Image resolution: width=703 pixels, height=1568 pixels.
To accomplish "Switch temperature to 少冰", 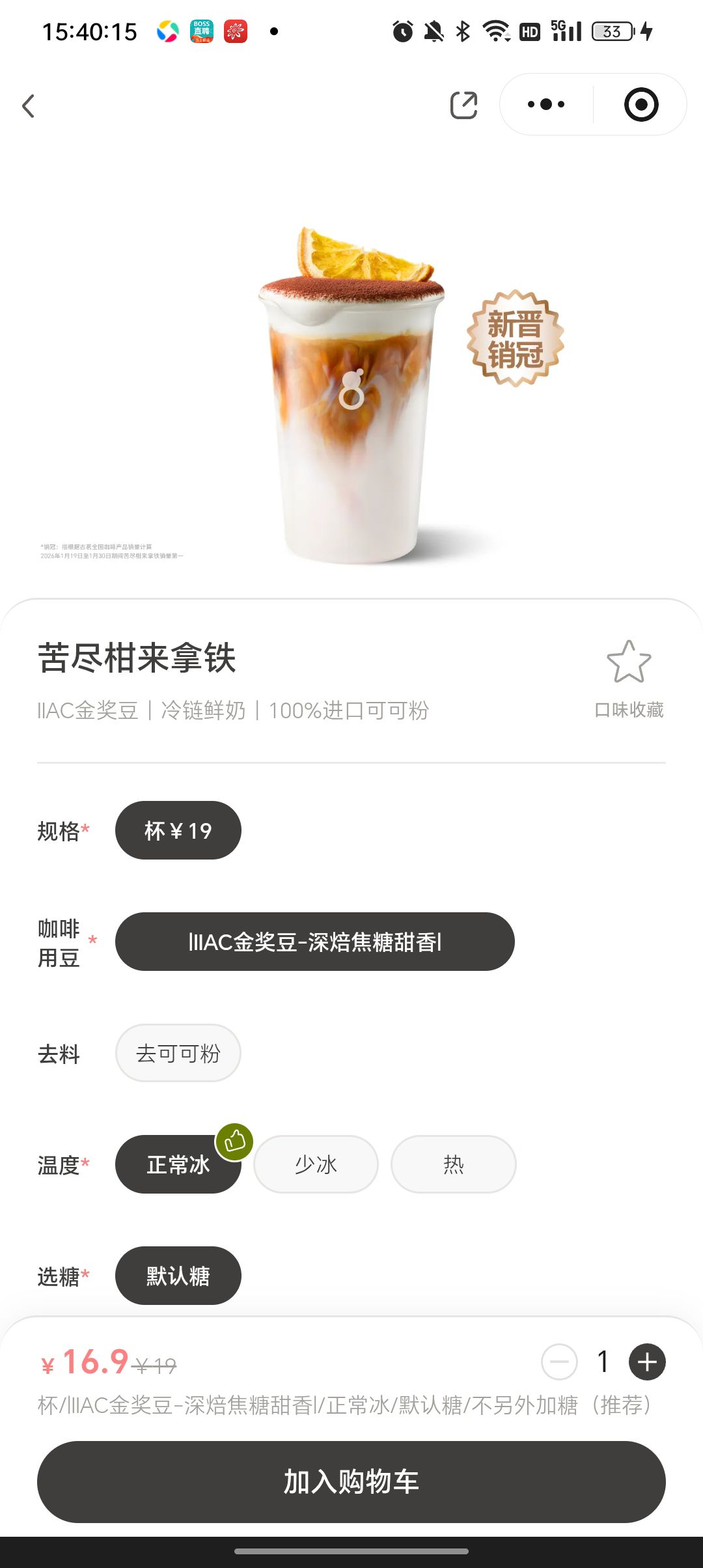I will click(316, 1164).
